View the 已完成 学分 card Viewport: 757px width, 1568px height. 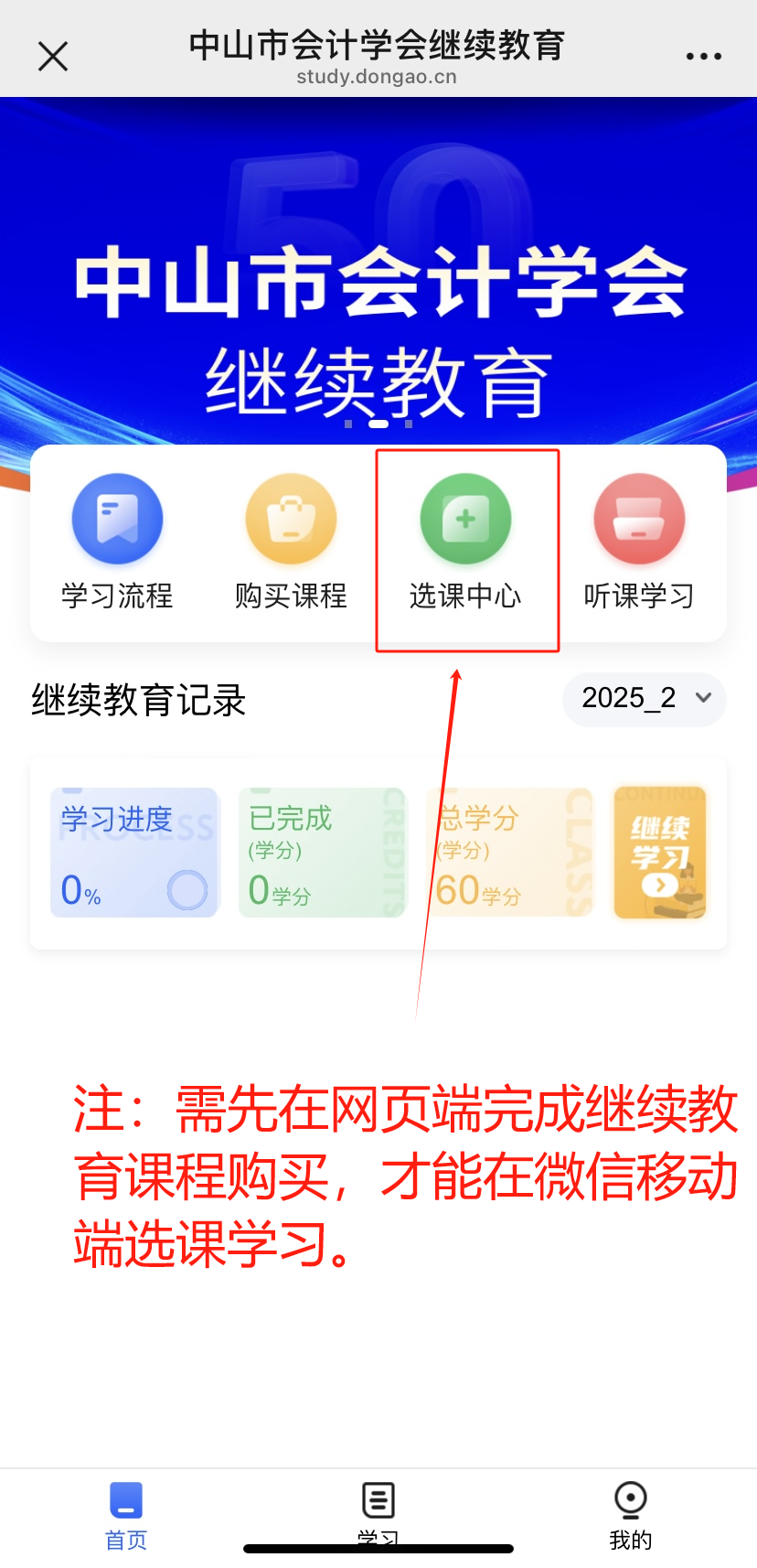pyautogui.click(x=321, y=853)
